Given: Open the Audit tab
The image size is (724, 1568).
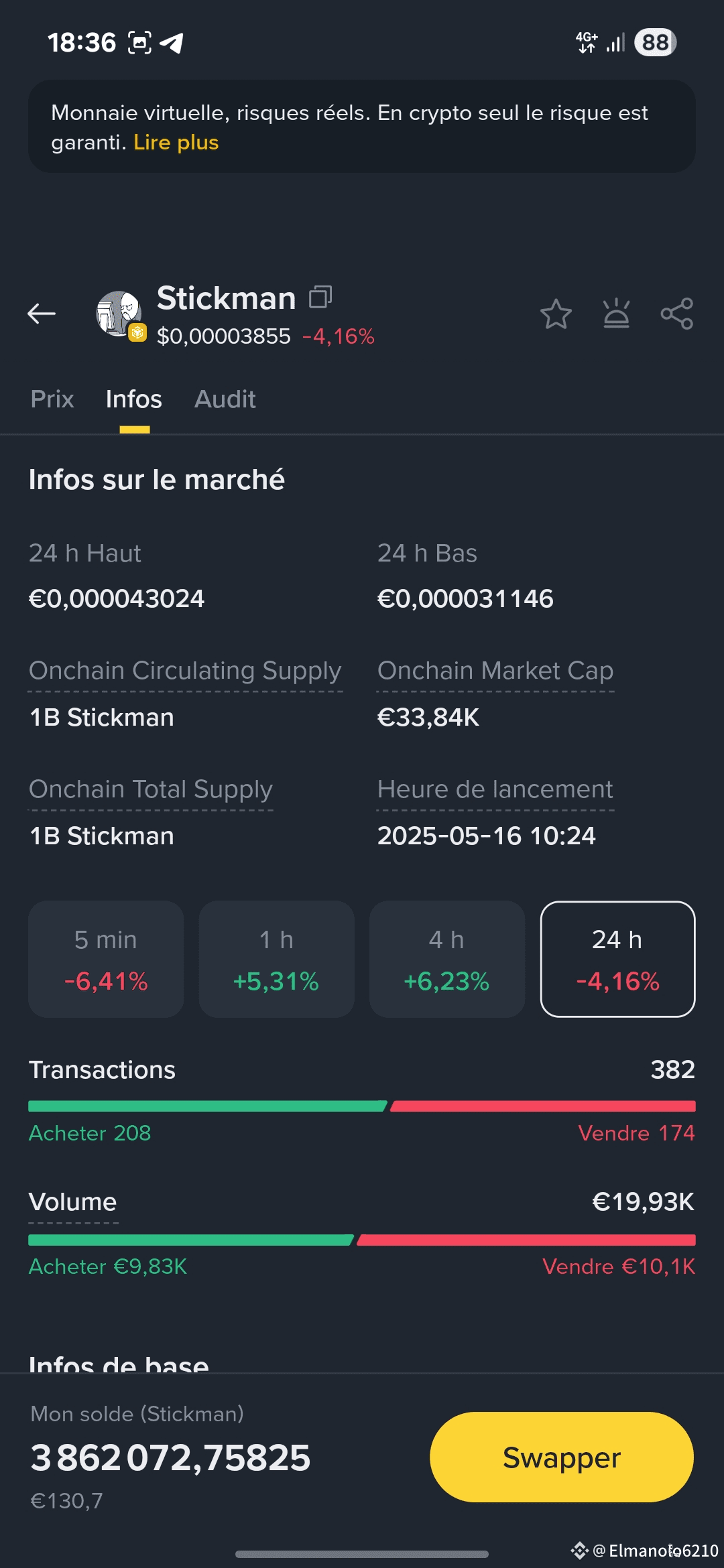Looking at the screenshot, I should click(225, 399).
